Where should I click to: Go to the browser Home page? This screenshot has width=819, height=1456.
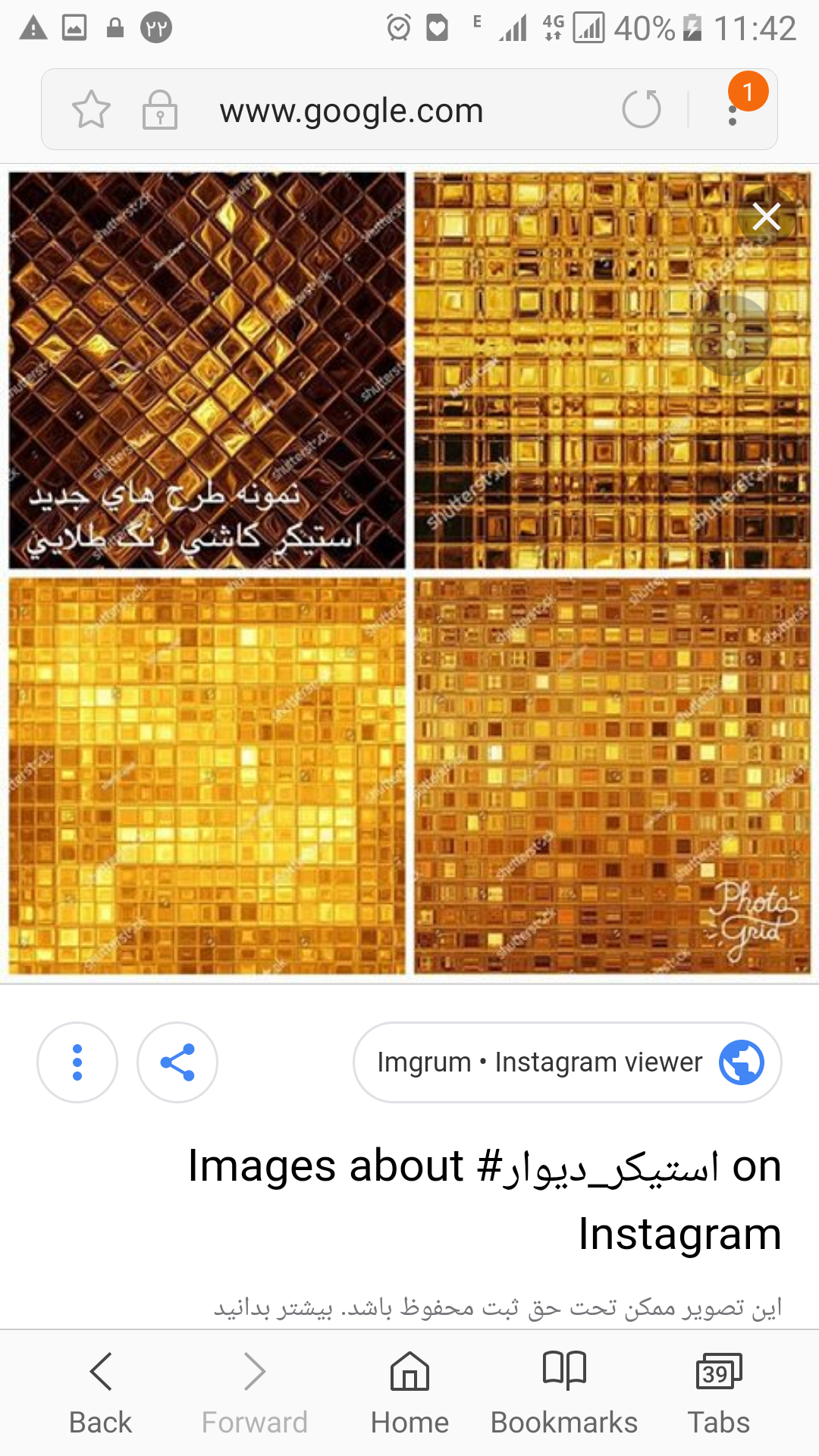tap(409, 1392)
